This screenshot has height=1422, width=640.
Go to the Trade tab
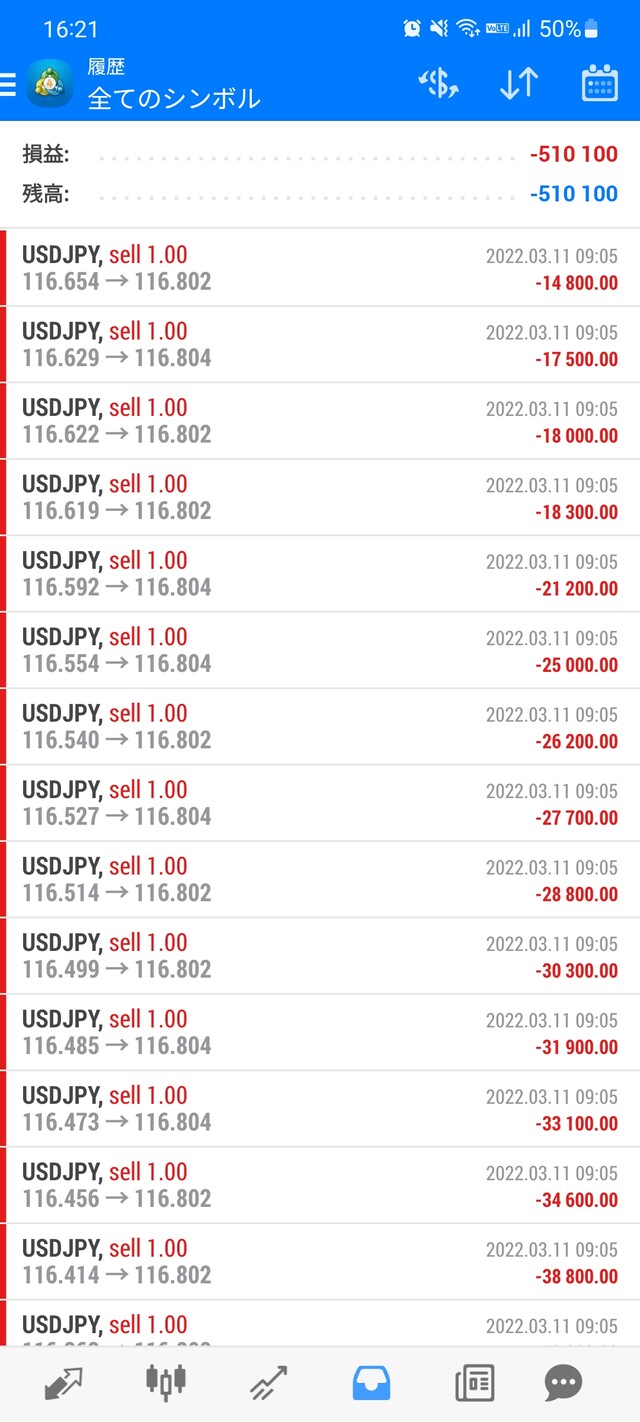[269, 1383]
